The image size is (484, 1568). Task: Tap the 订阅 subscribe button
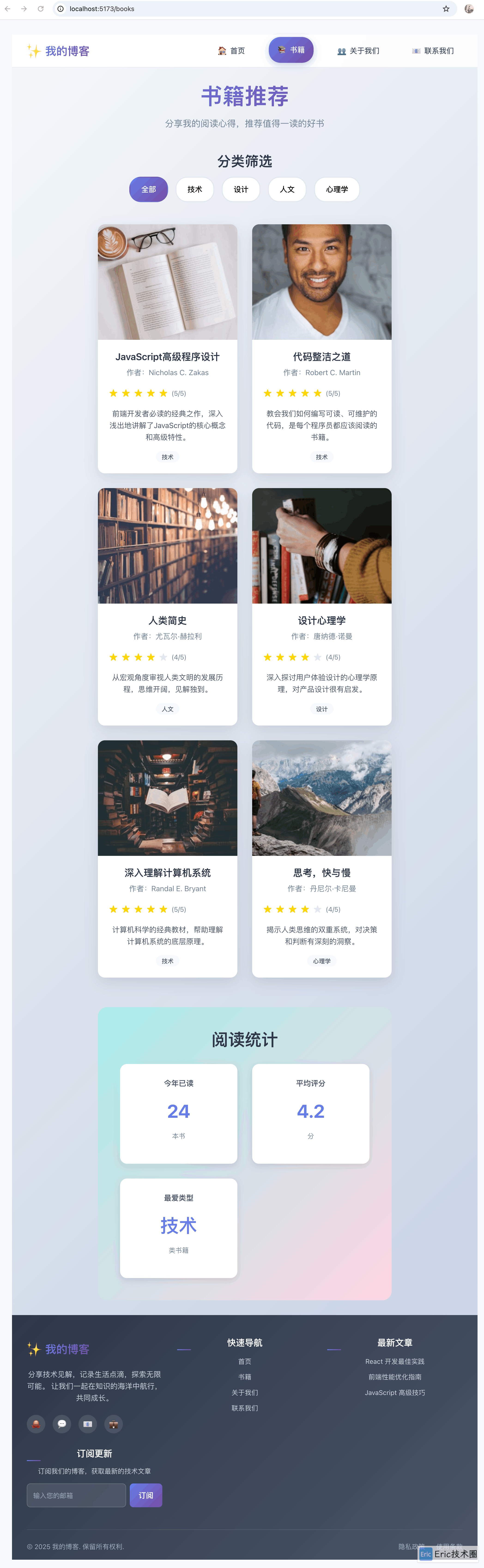click(x=146, y=1495)
